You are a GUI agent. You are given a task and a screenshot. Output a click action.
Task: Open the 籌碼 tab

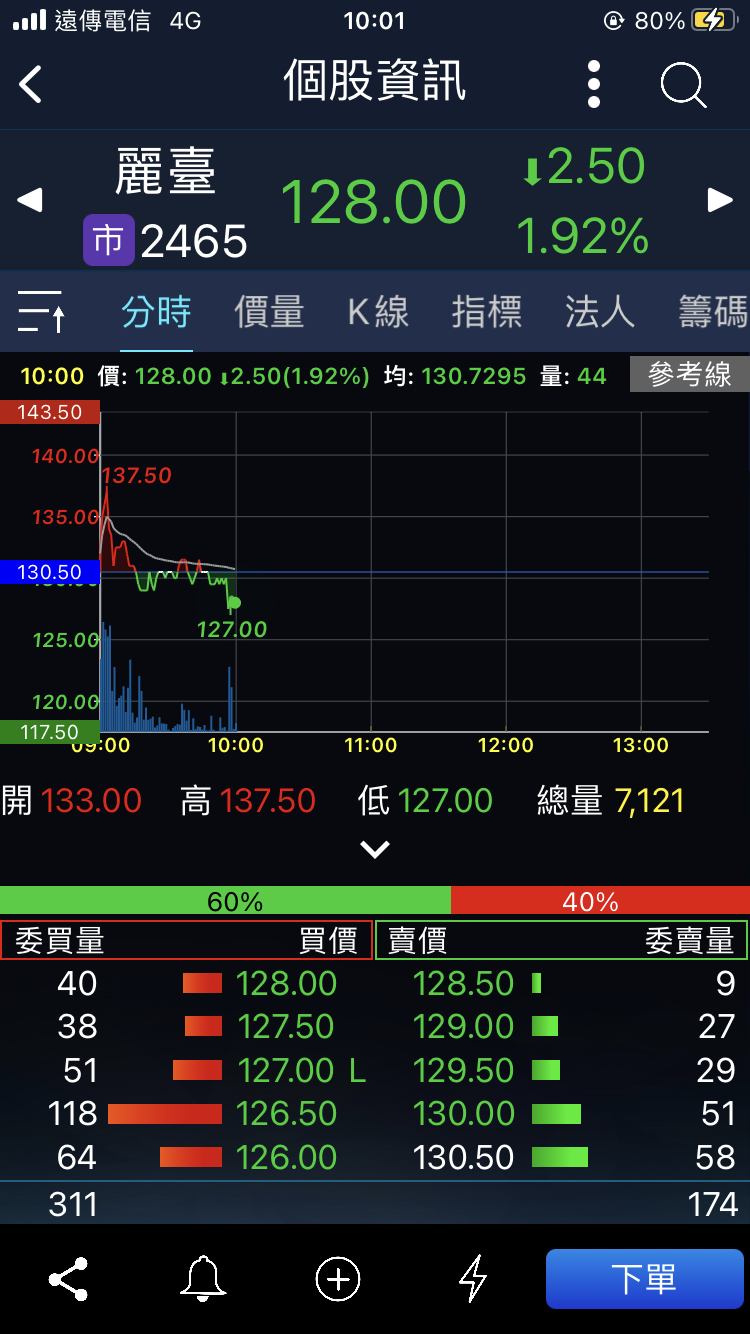pos(713,312)
